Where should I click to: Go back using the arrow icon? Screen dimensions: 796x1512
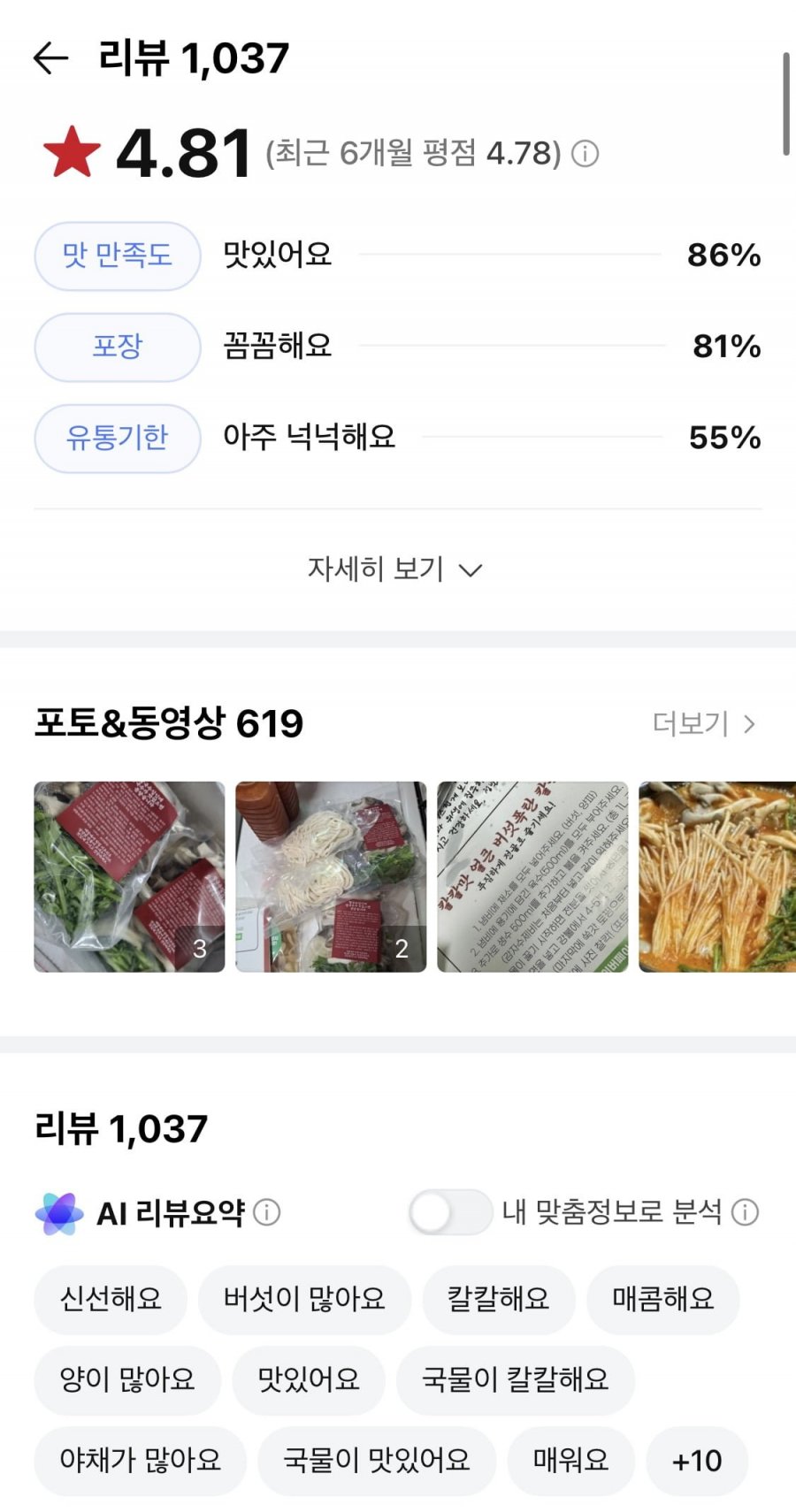pos(50,58)
